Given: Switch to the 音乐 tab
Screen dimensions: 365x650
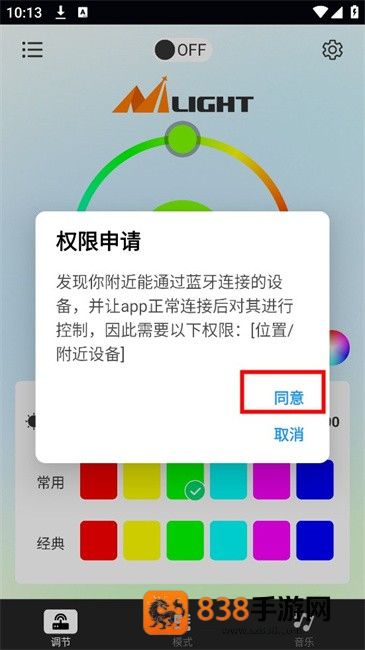Looking at the screenshot, I should click(x=304, y=627).
